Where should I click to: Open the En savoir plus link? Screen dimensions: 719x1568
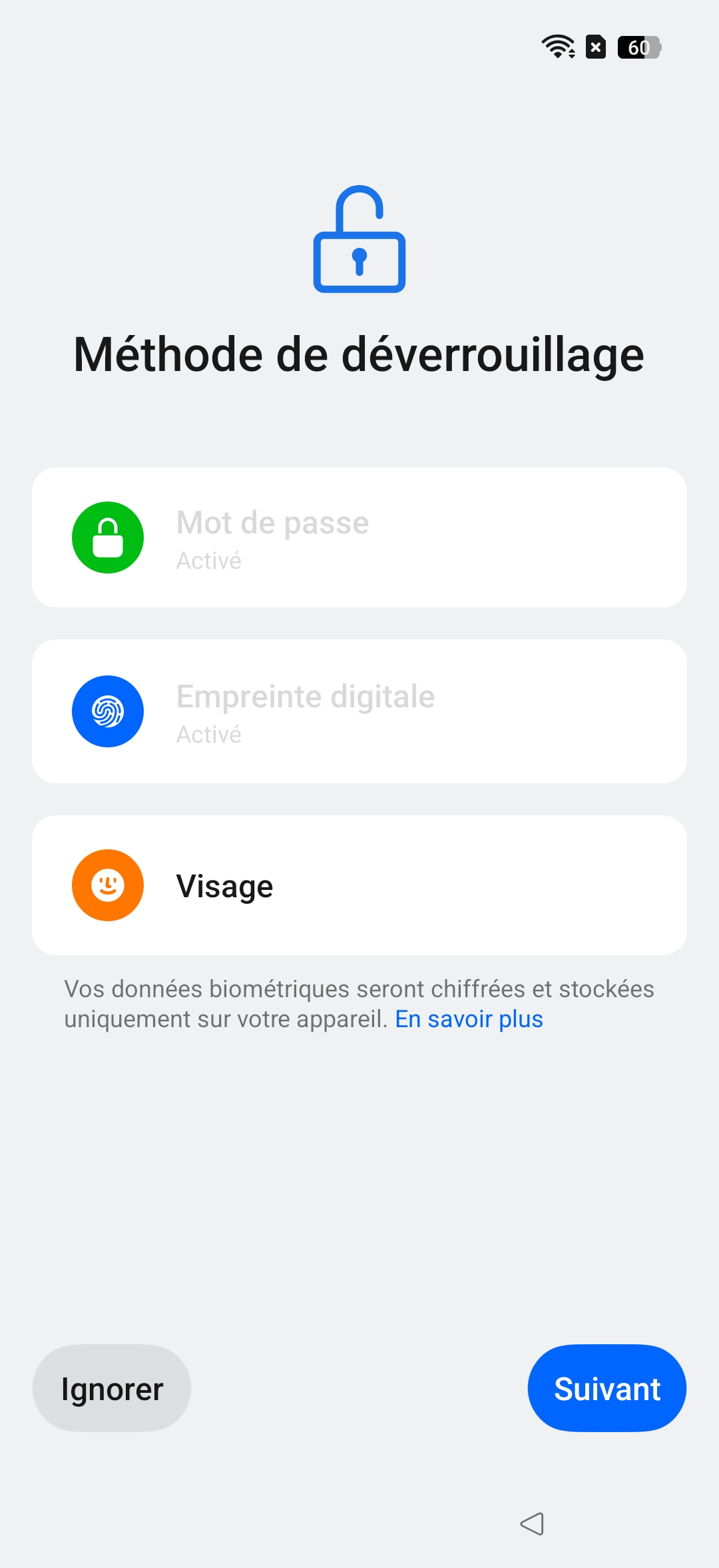point(469,1019)
